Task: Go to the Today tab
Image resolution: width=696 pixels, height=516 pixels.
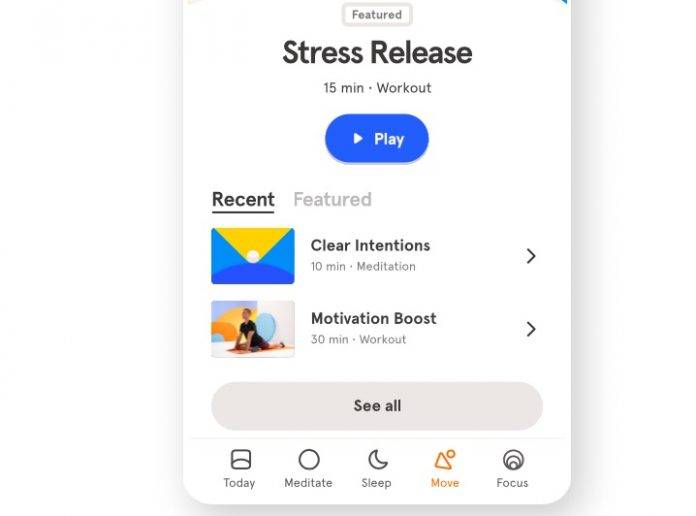Action: tap(240, 468)
